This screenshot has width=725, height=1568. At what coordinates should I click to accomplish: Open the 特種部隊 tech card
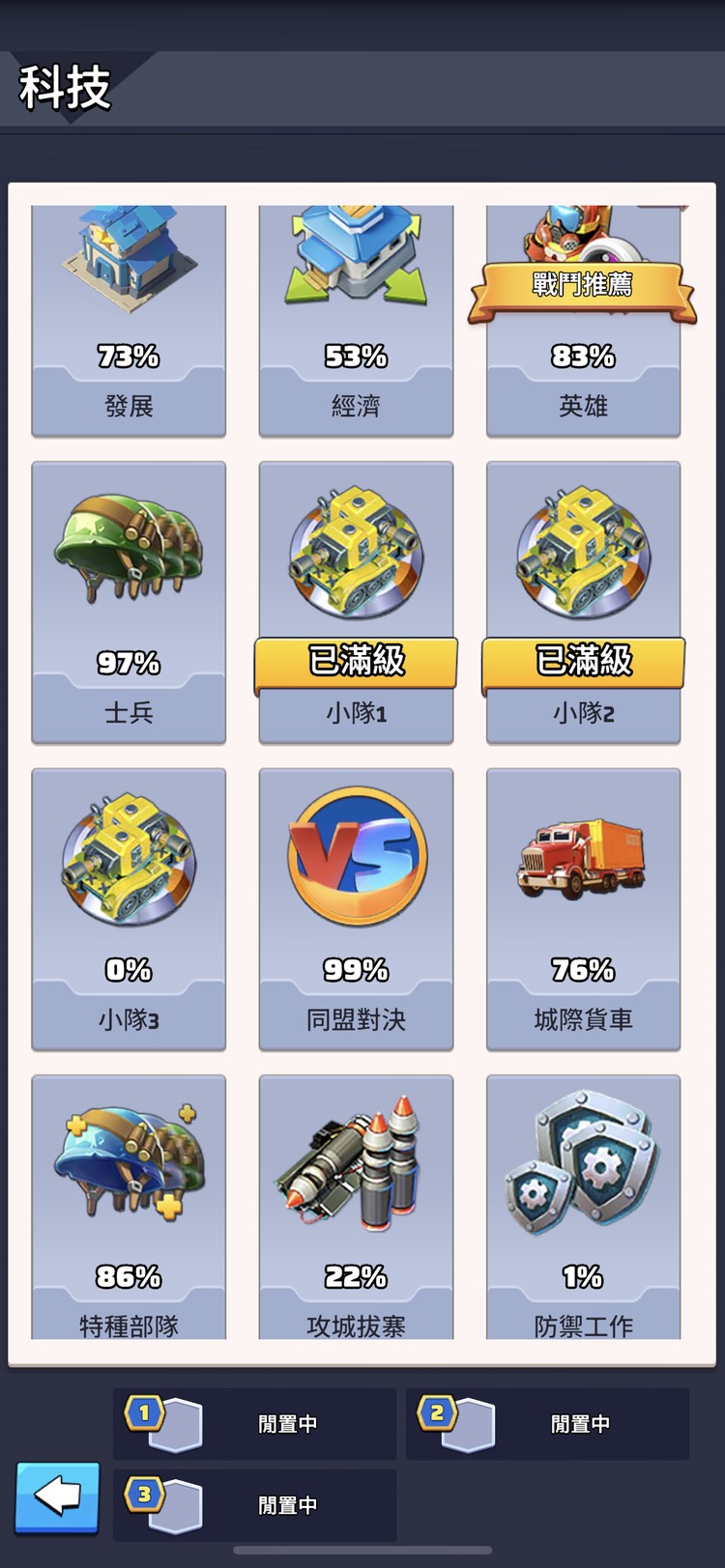(x=129, y=1208)
